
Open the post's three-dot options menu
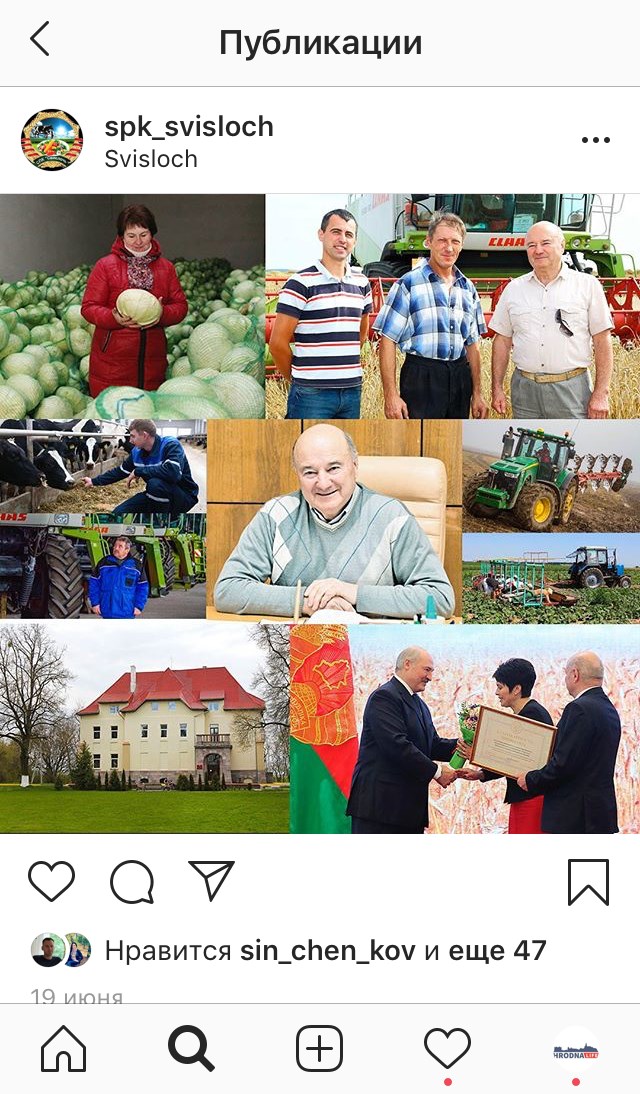tap(596, 140)
